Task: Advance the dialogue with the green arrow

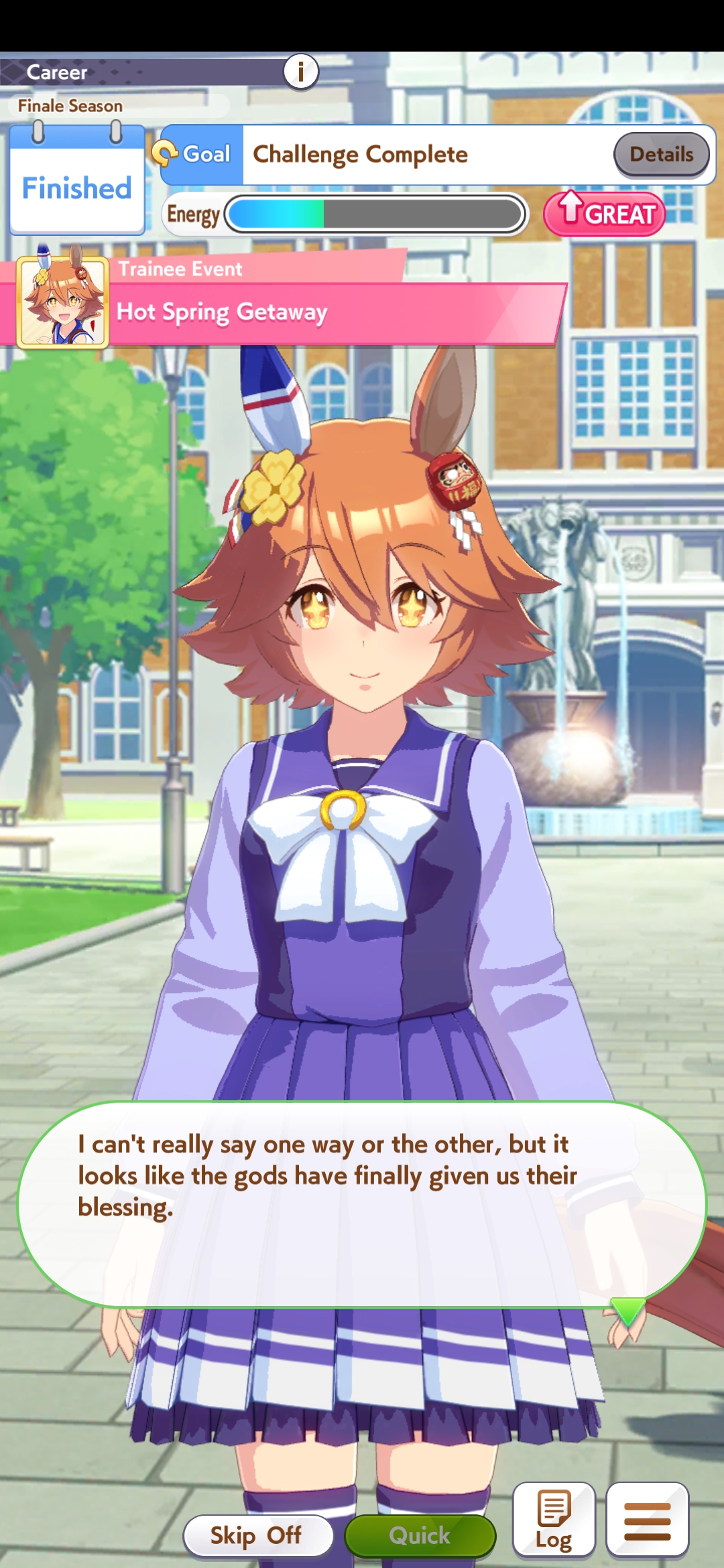Action: [x=628, y=1309]
